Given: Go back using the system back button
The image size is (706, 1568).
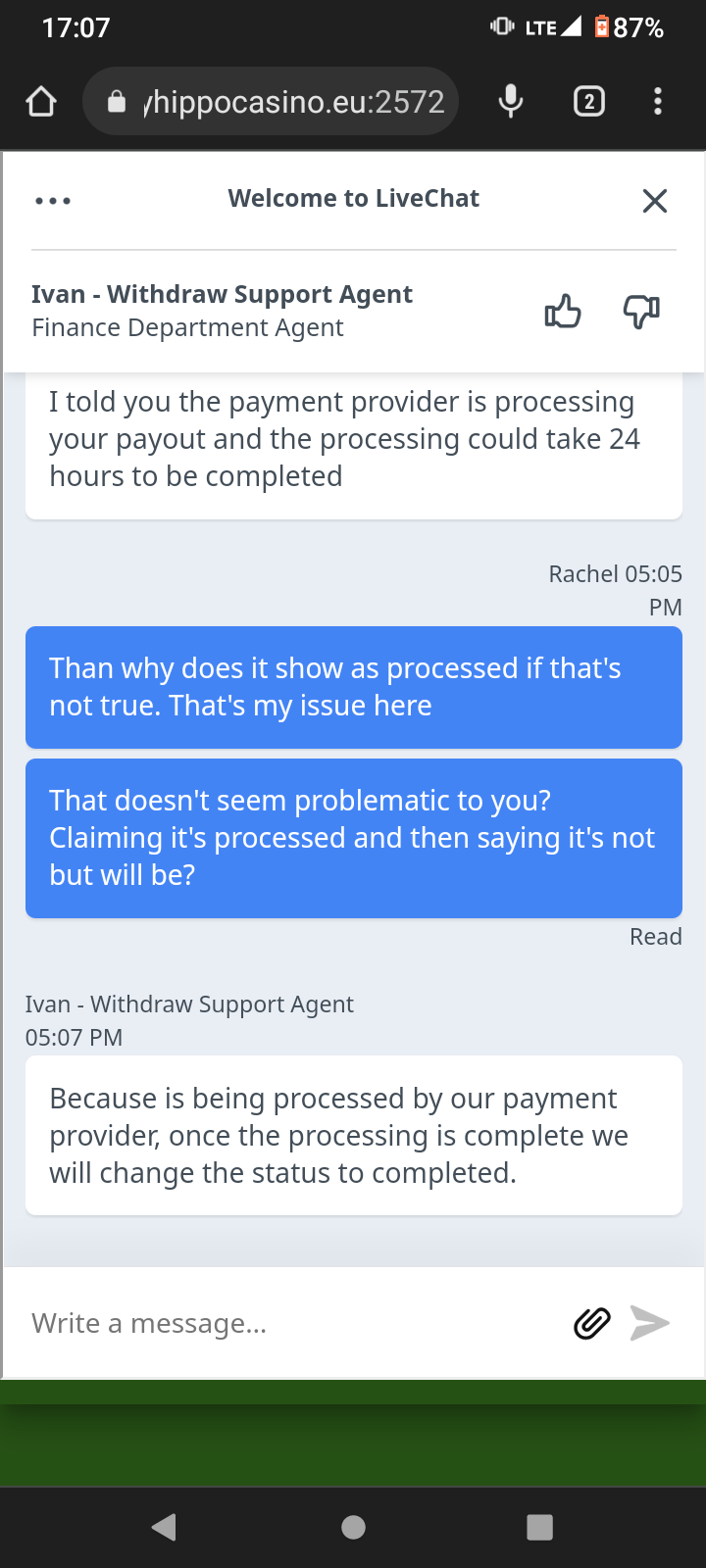Looking at the screenshot, I should (165, 1527).
